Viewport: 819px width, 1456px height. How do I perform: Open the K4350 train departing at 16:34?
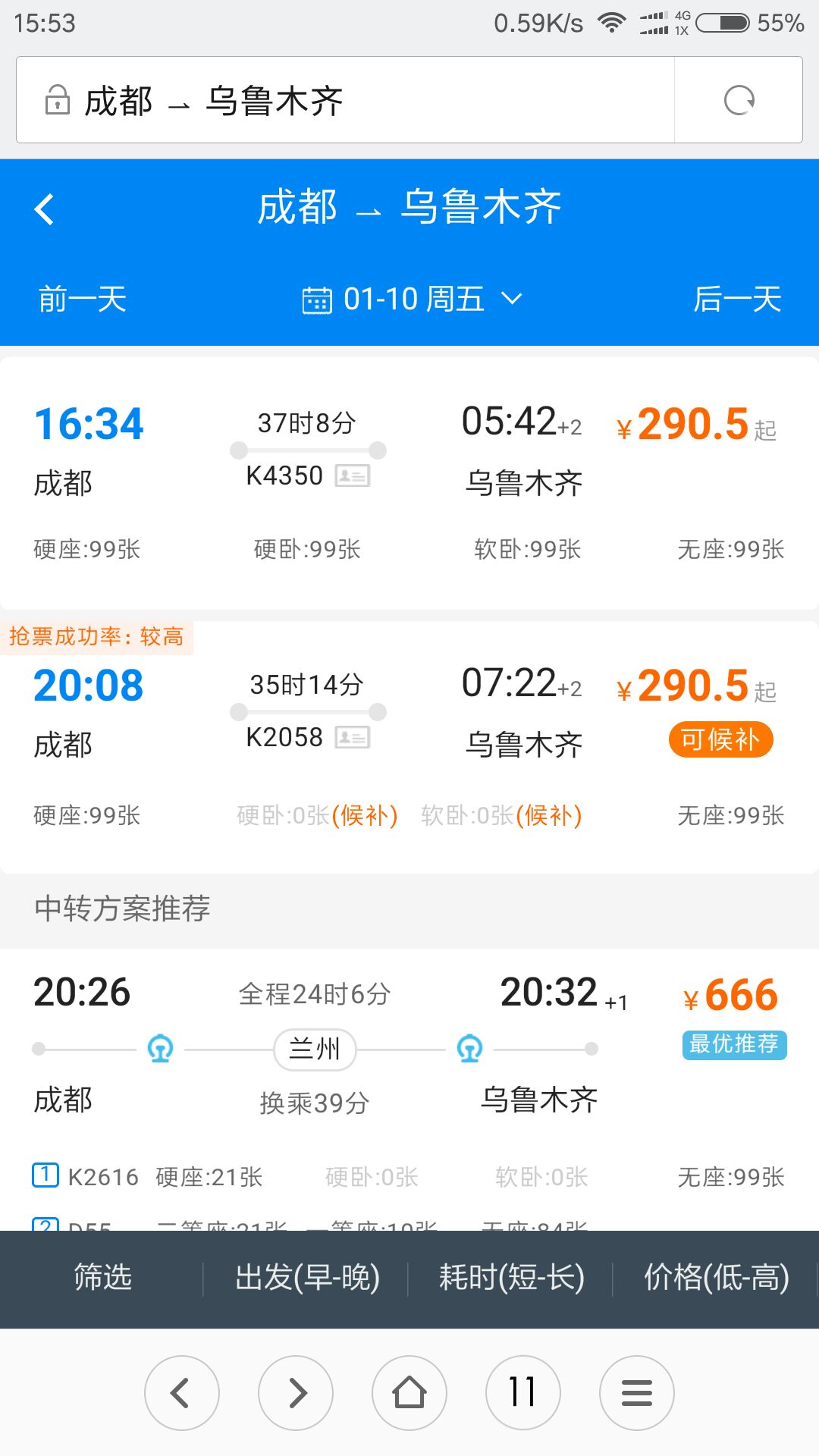409,478
